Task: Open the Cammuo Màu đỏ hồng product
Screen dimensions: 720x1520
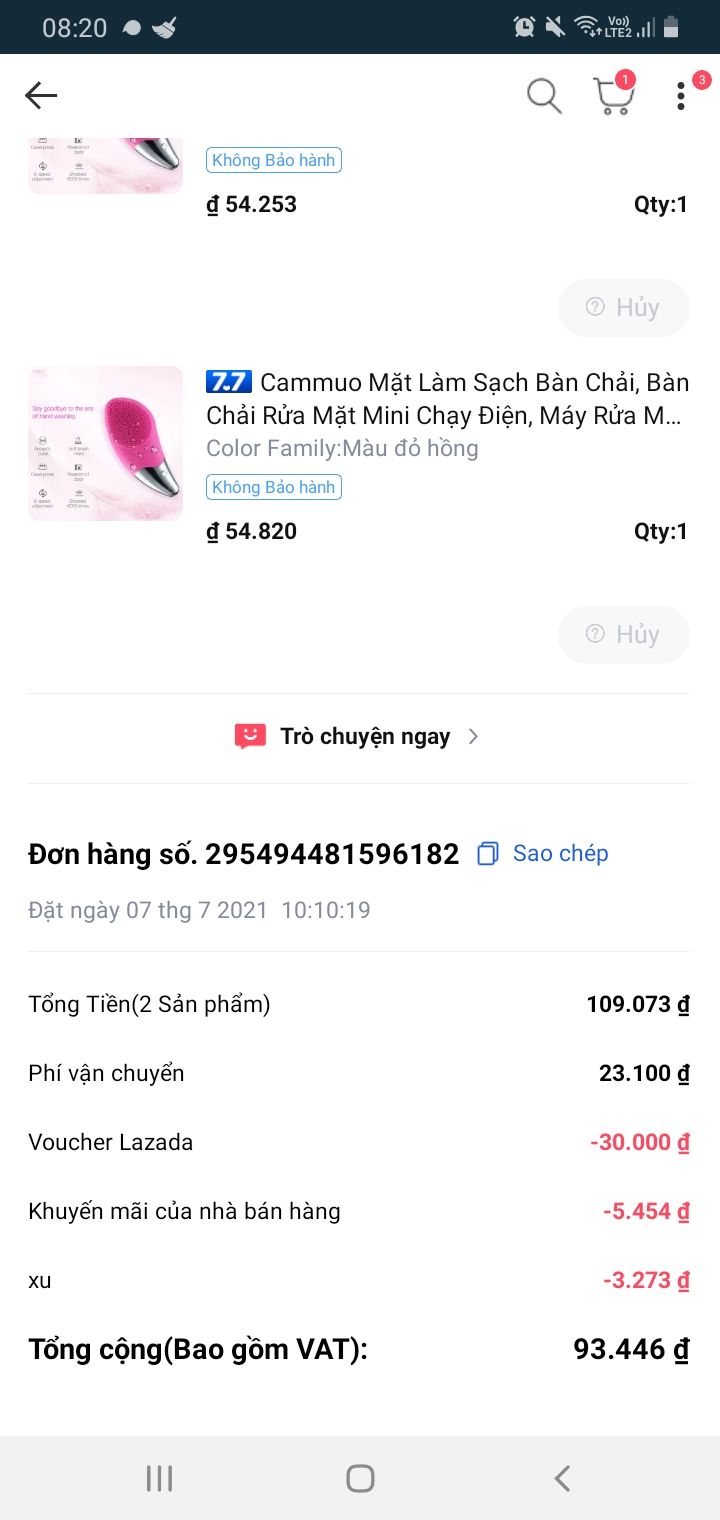Action: [446, 398]
